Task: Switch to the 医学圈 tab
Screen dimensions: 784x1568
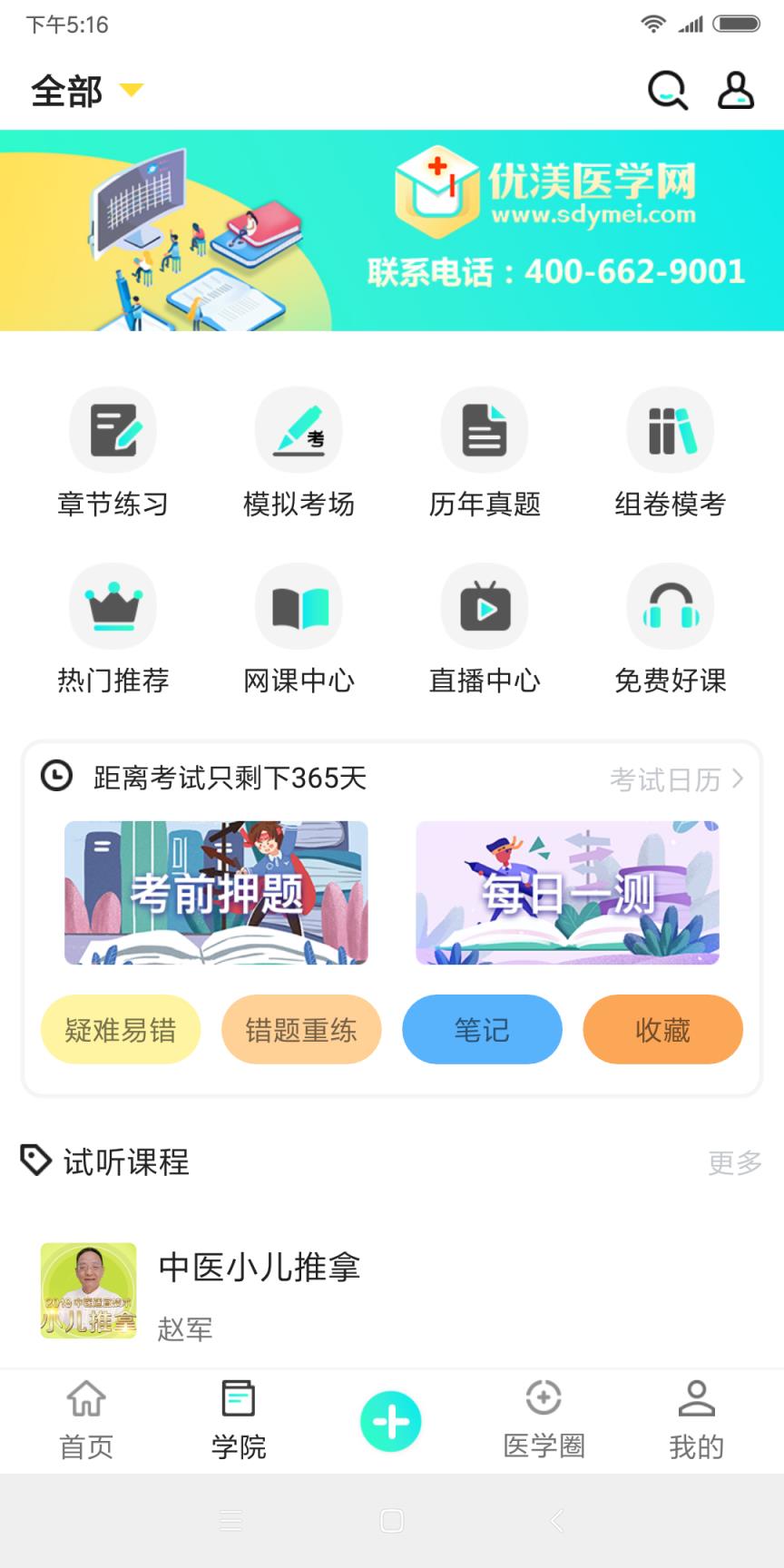Action: coord(543,1420)
